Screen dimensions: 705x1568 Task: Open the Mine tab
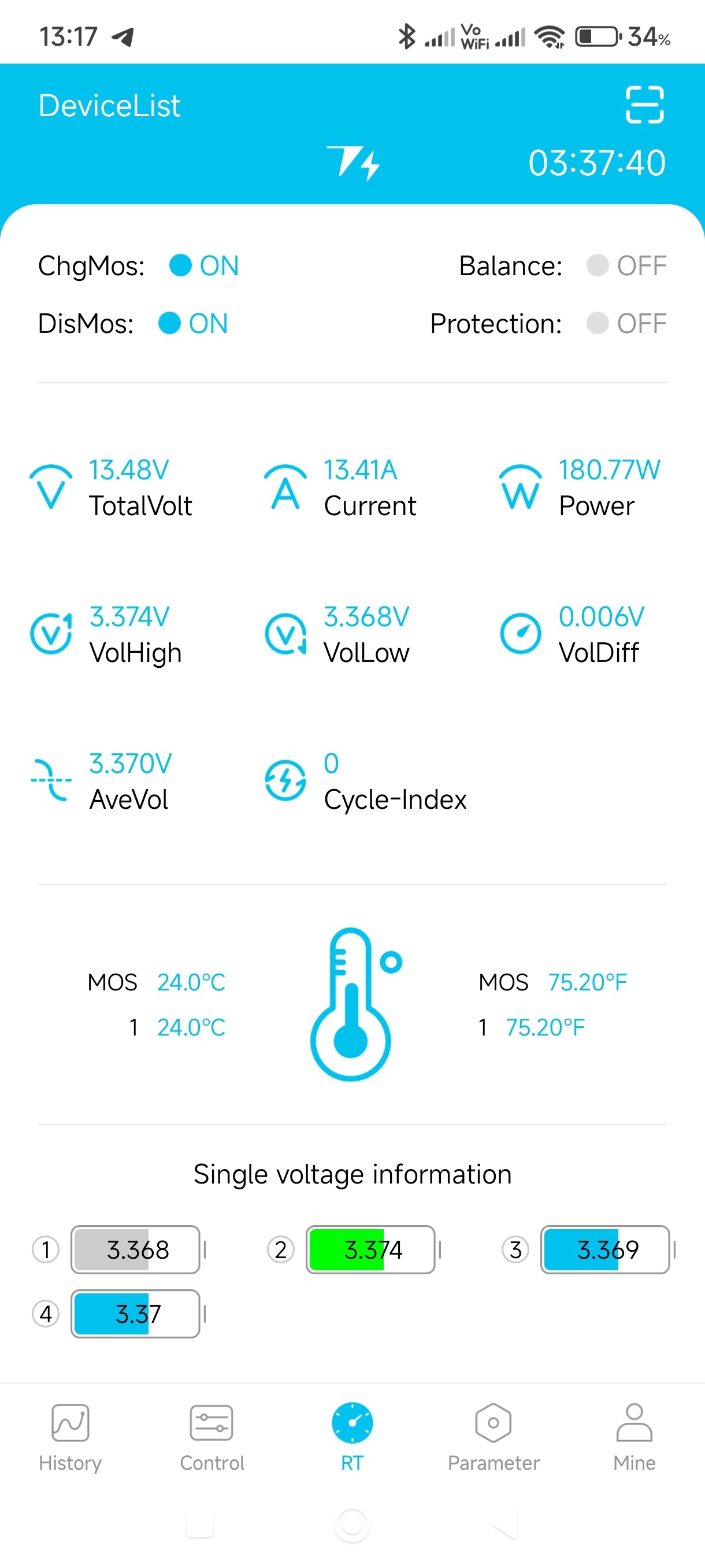coord(634,1437)
